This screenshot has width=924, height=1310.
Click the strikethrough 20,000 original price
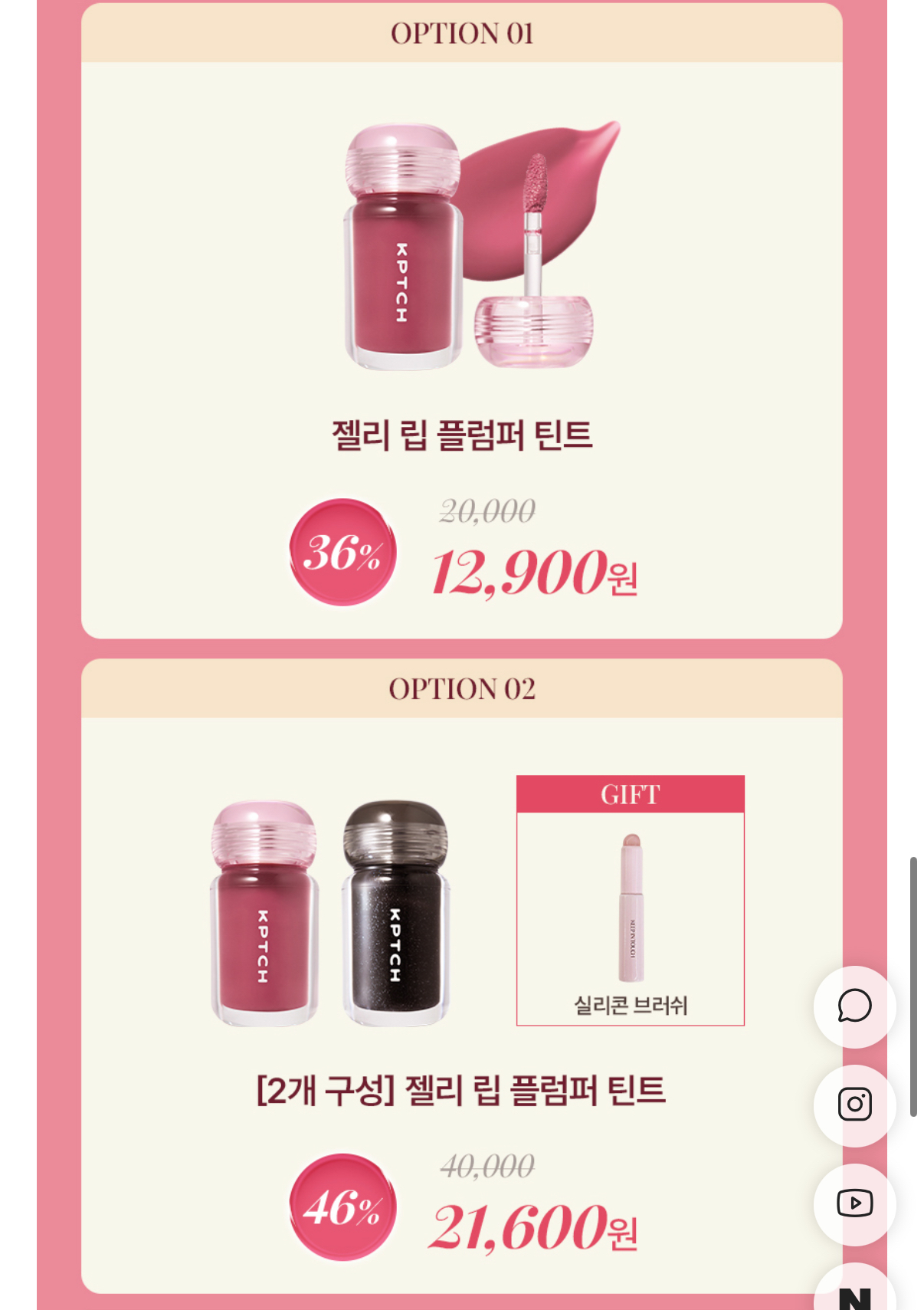pos(486,511)
